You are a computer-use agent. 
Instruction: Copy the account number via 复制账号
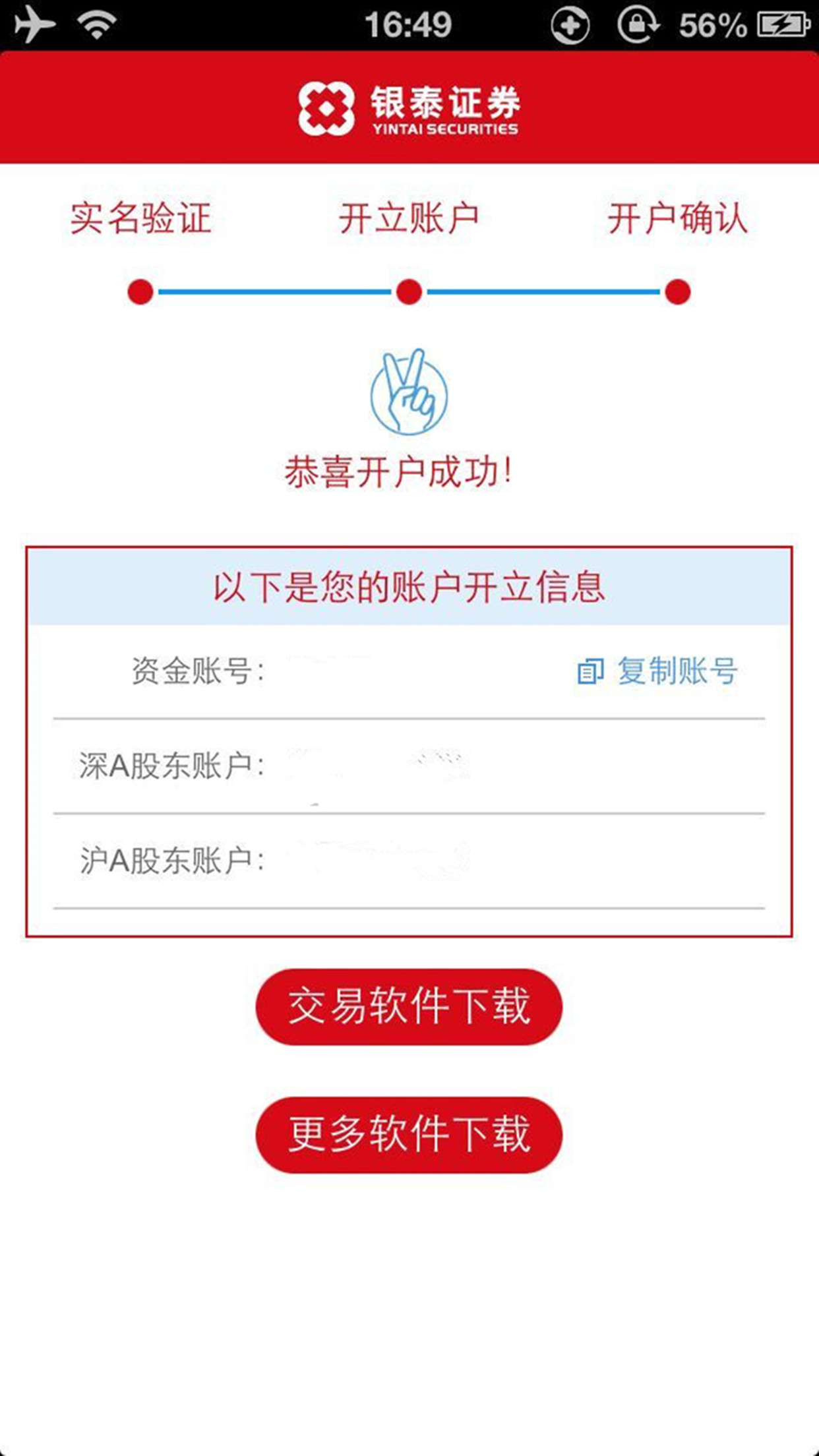coord(658,671)
